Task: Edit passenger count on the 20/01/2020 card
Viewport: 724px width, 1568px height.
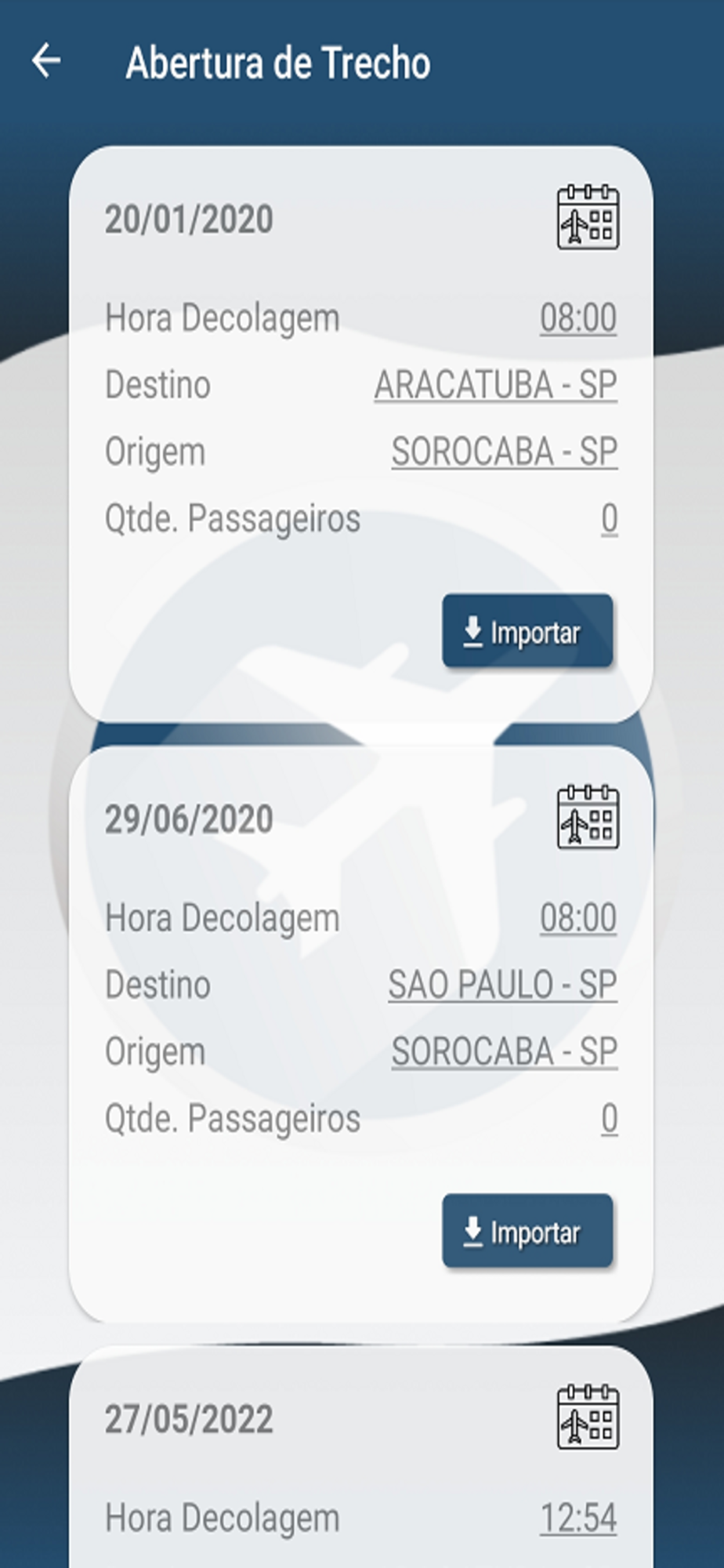Action: tap(610, 519)
